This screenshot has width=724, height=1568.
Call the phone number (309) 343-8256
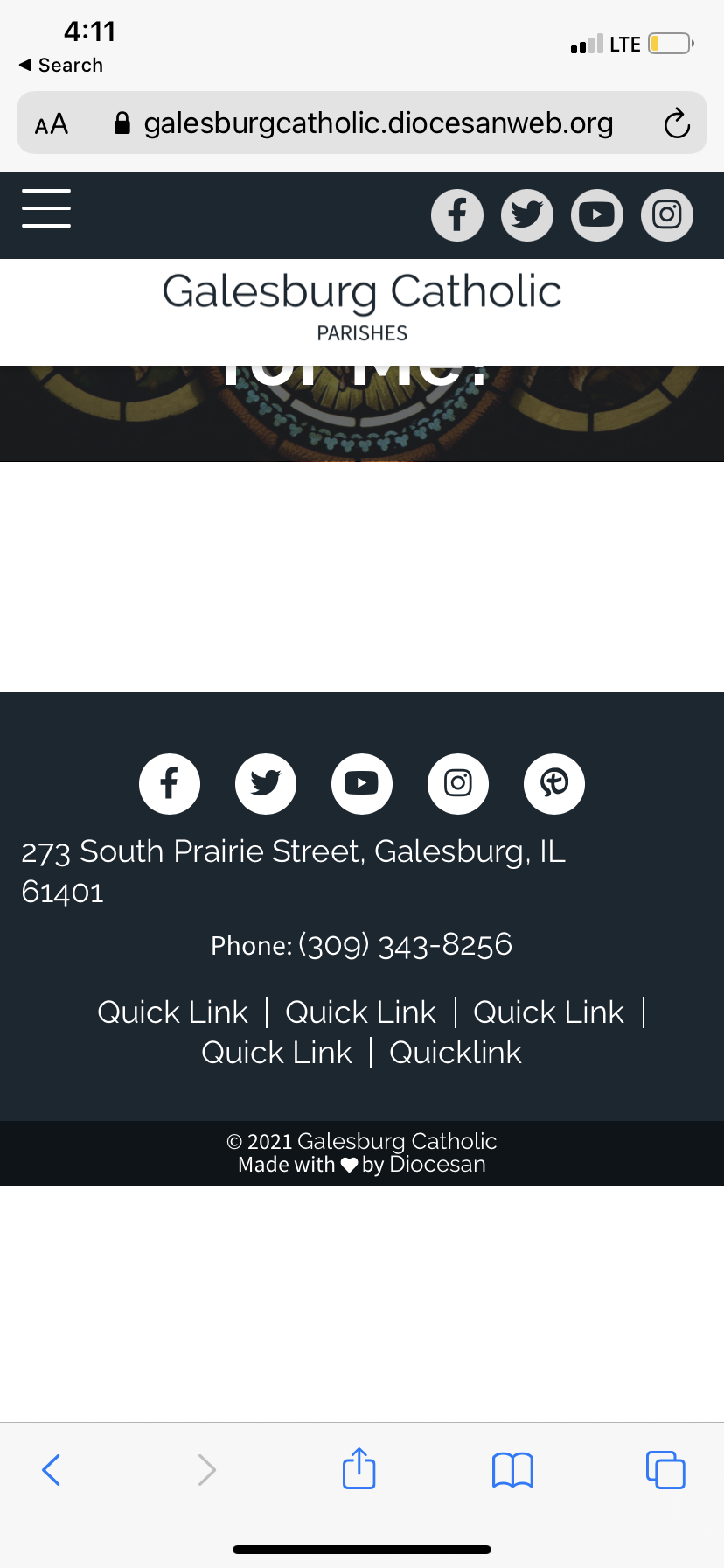(x=405, y=945)
